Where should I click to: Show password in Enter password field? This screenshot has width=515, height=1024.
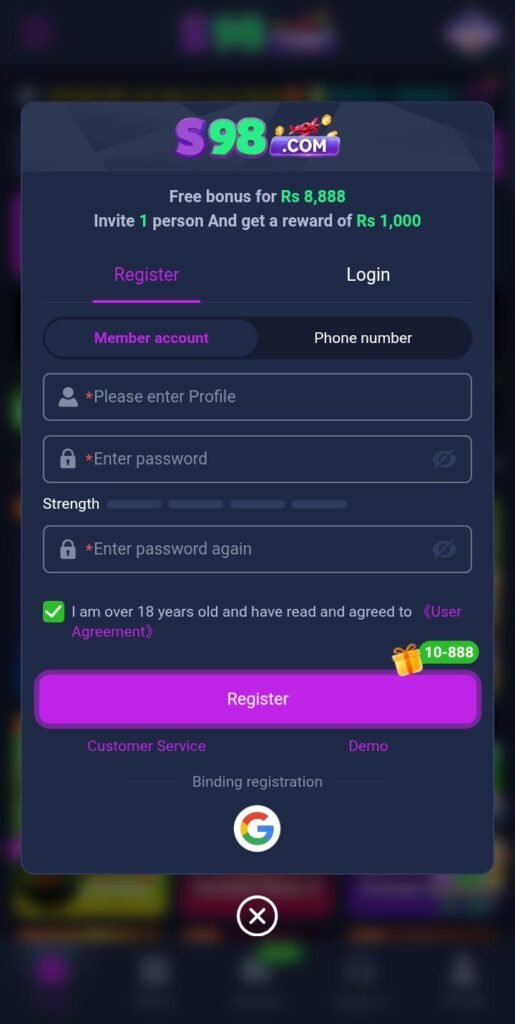pos(444,459)
